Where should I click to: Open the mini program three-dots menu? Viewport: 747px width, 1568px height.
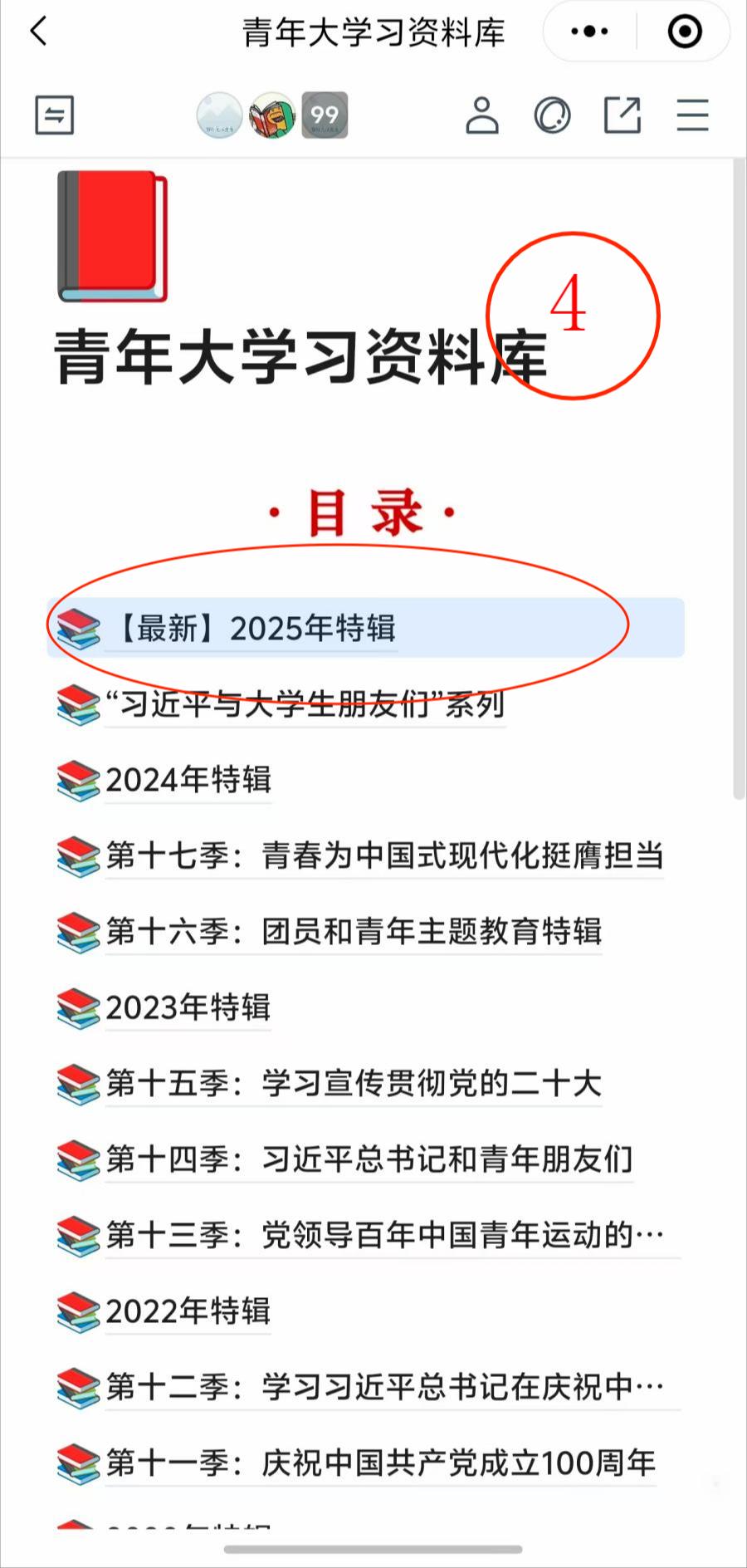[590, 32]
